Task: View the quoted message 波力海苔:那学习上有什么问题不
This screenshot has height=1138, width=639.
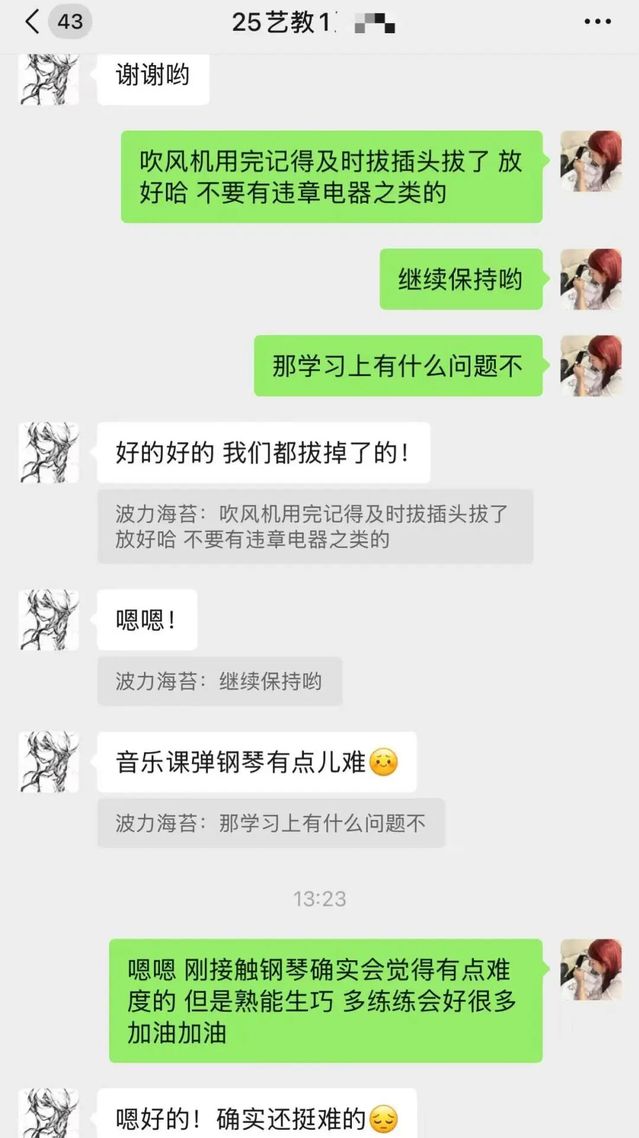Action: (x=270, y=823)
